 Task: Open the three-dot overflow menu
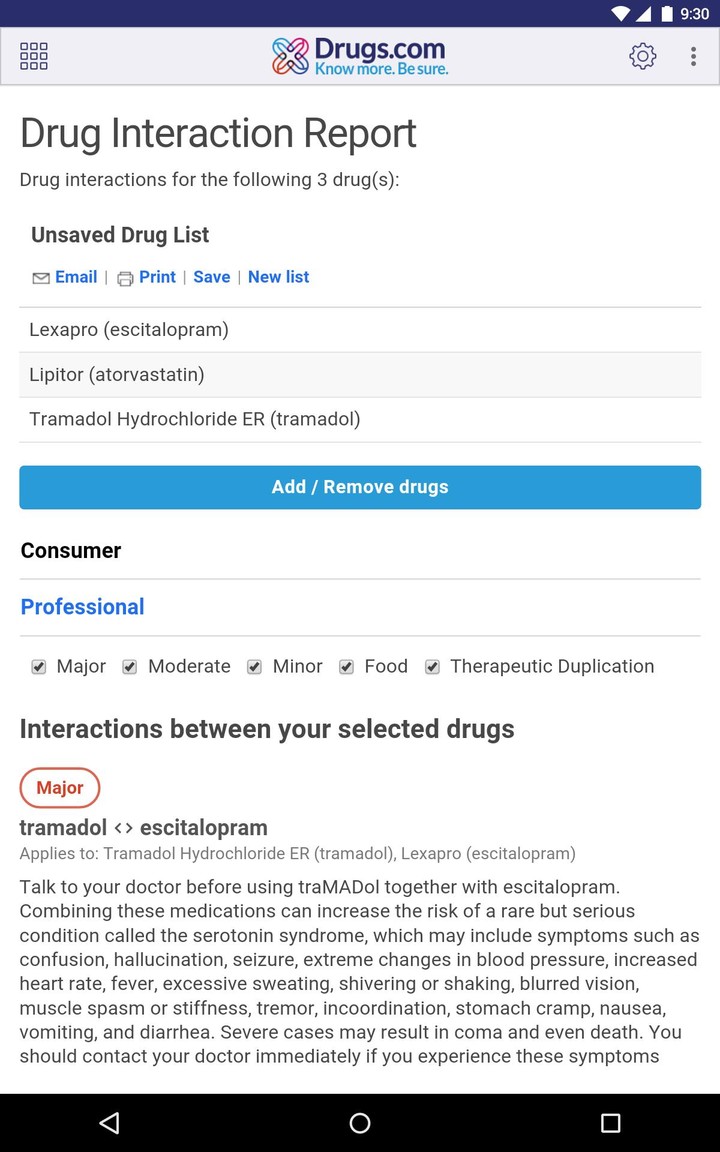[x=693, y=56]
